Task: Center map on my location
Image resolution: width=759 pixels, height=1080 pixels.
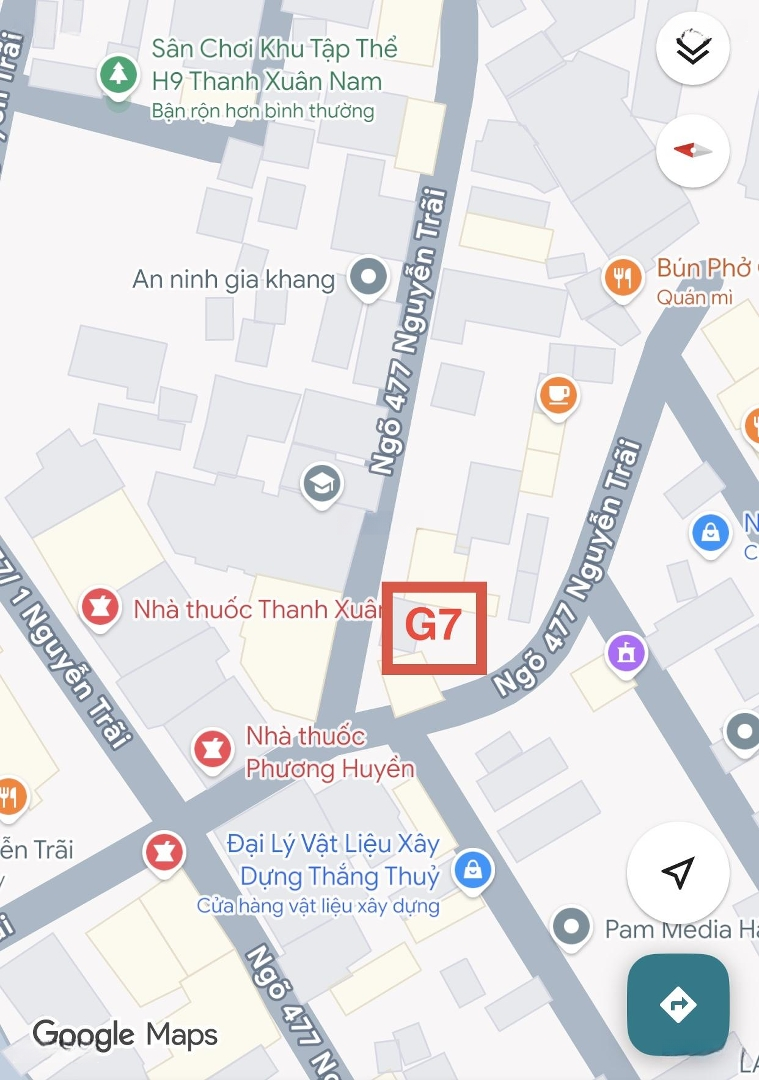Action: [677, 872]
